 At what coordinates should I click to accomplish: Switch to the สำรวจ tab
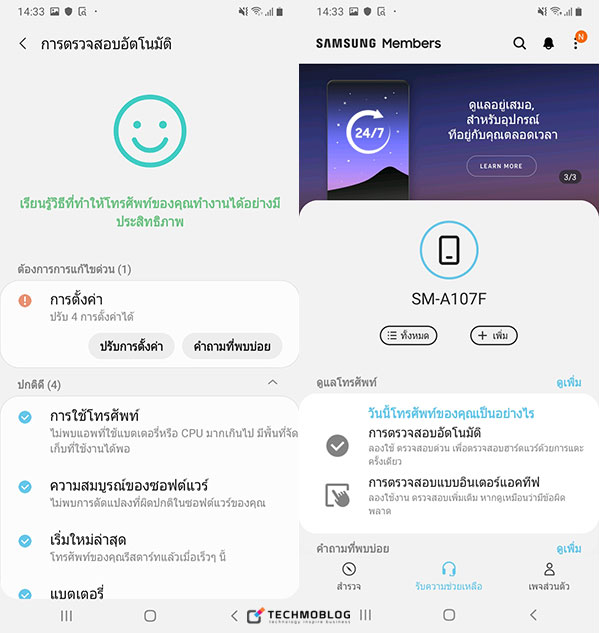pos(349,577)
